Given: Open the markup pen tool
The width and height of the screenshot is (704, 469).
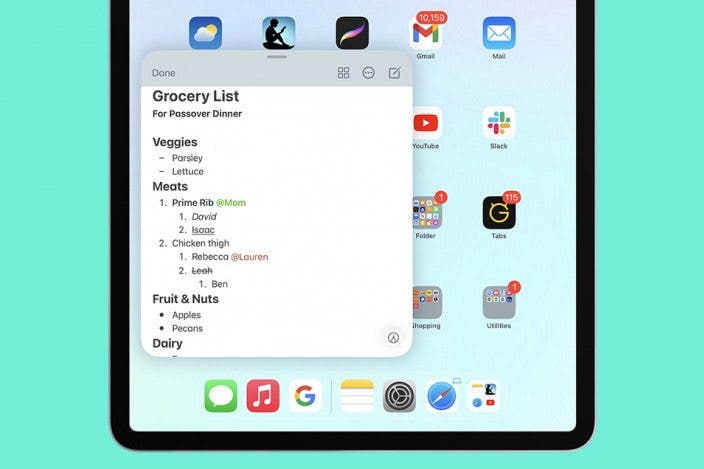Looking at the screenshot, I should 393,338.
